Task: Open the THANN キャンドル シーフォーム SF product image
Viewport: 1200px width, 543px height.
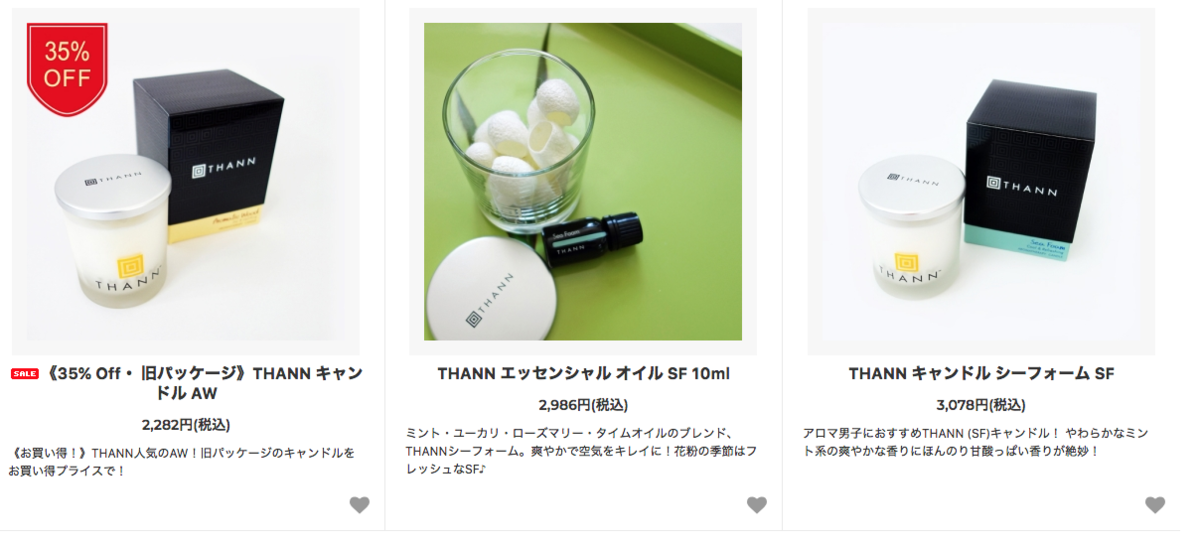Action: pyautogui.click(x=981, y=182)
